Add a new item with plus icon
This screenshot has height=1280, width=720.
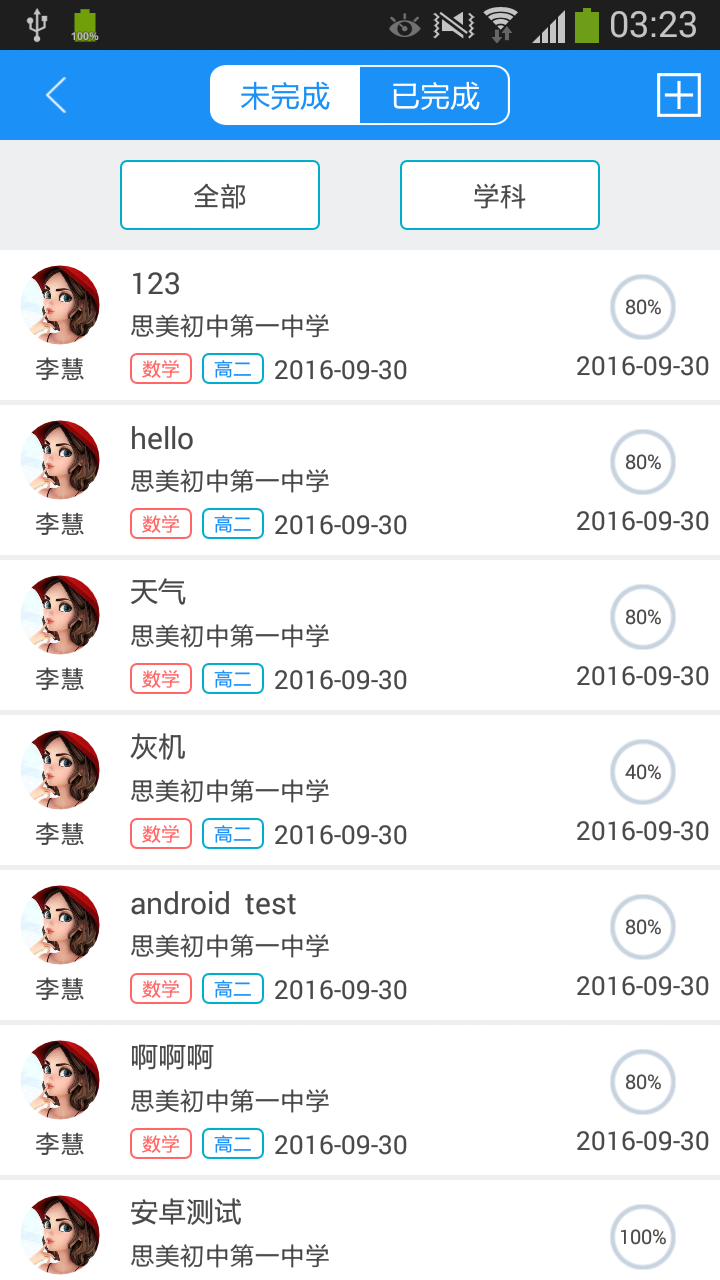(x=678, y=96)
